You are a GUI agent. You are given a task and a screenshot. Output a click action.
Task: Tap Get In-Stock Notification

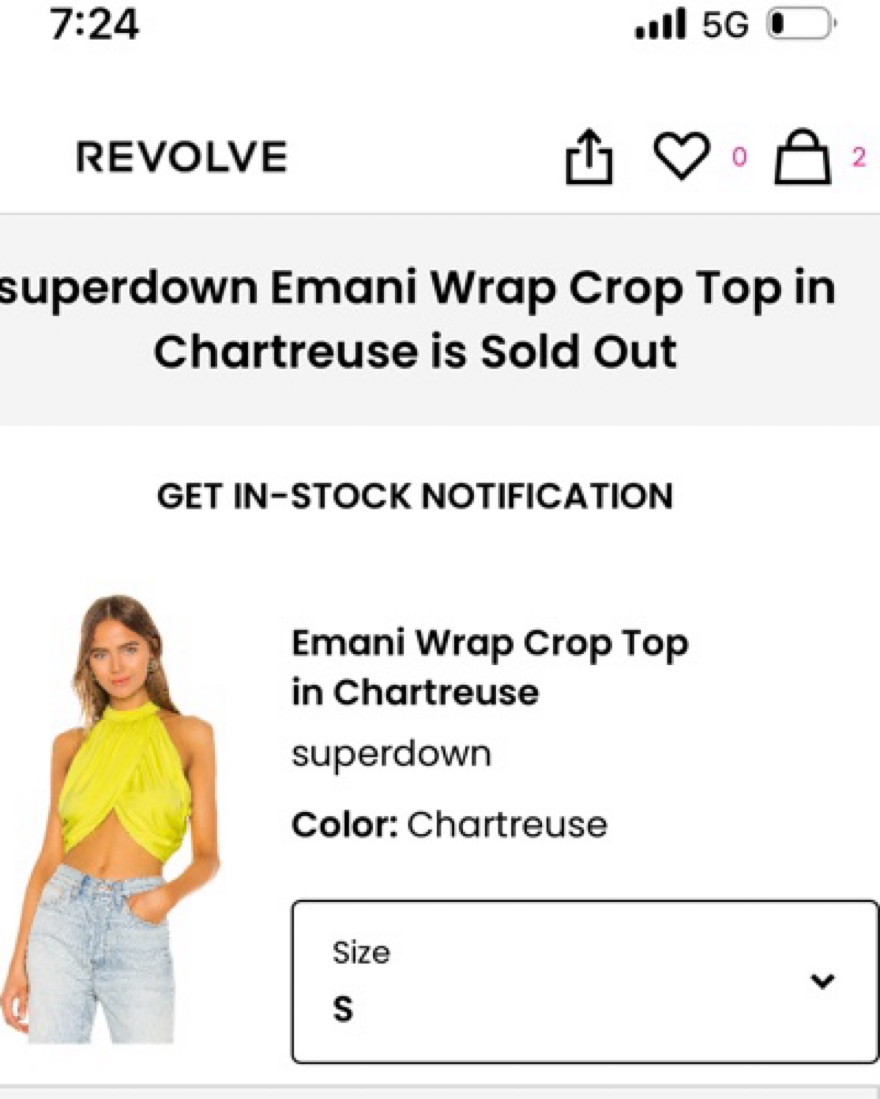[x=415, y=495]
